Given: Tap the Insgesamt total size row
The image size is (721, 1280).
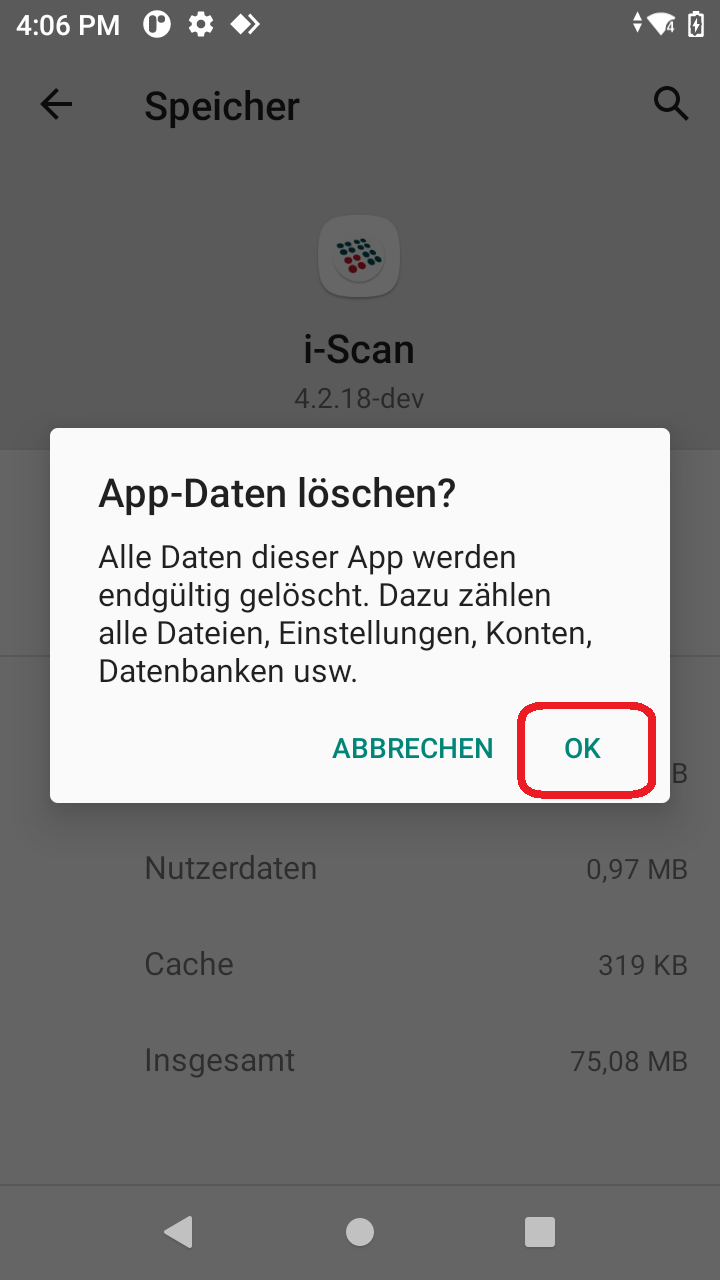Looking at the screenshot, I should [x=360, y=1060].
